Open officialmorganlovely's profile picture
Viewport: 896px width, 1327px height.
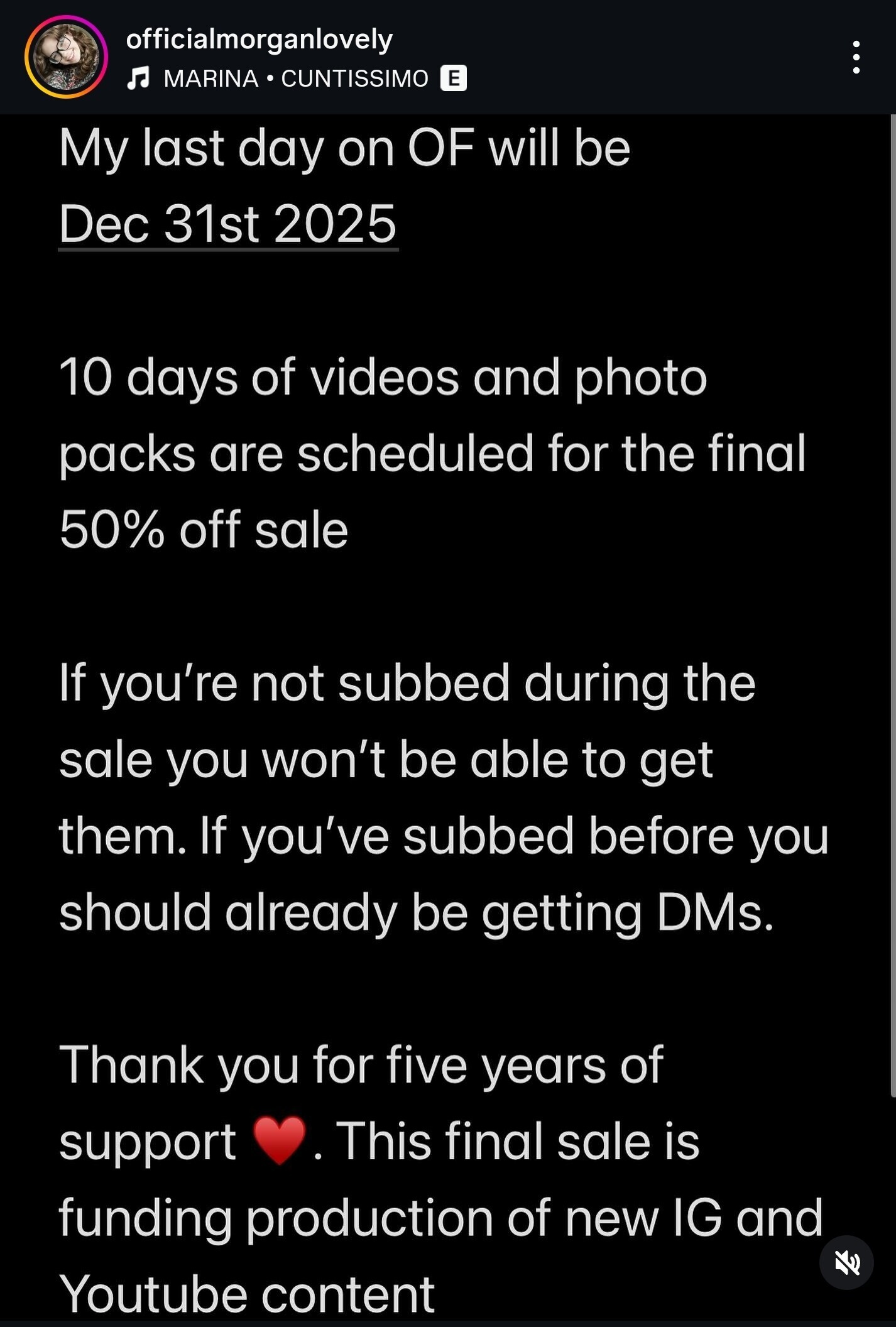66,57
